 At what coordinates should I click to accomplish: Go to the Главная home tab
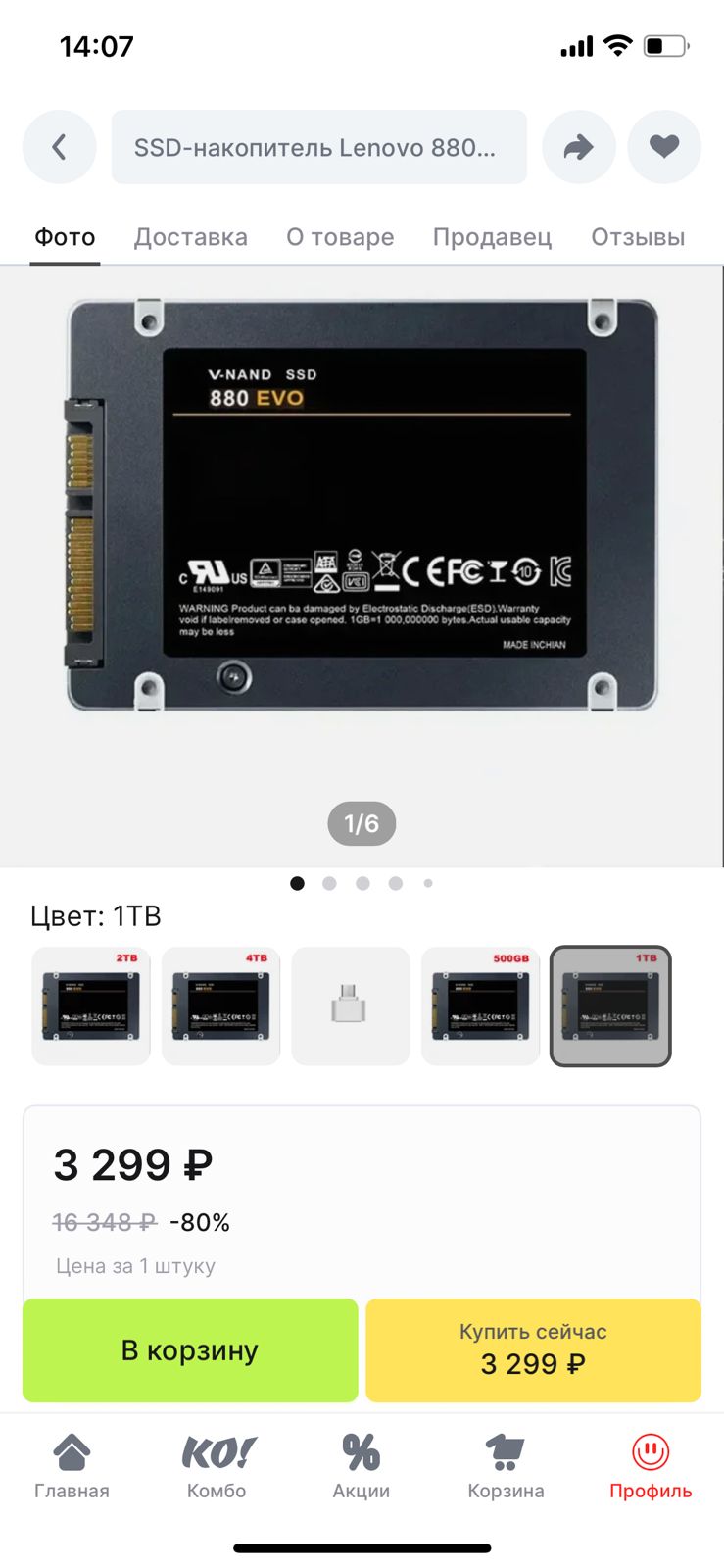click(x=72, y=1465)
